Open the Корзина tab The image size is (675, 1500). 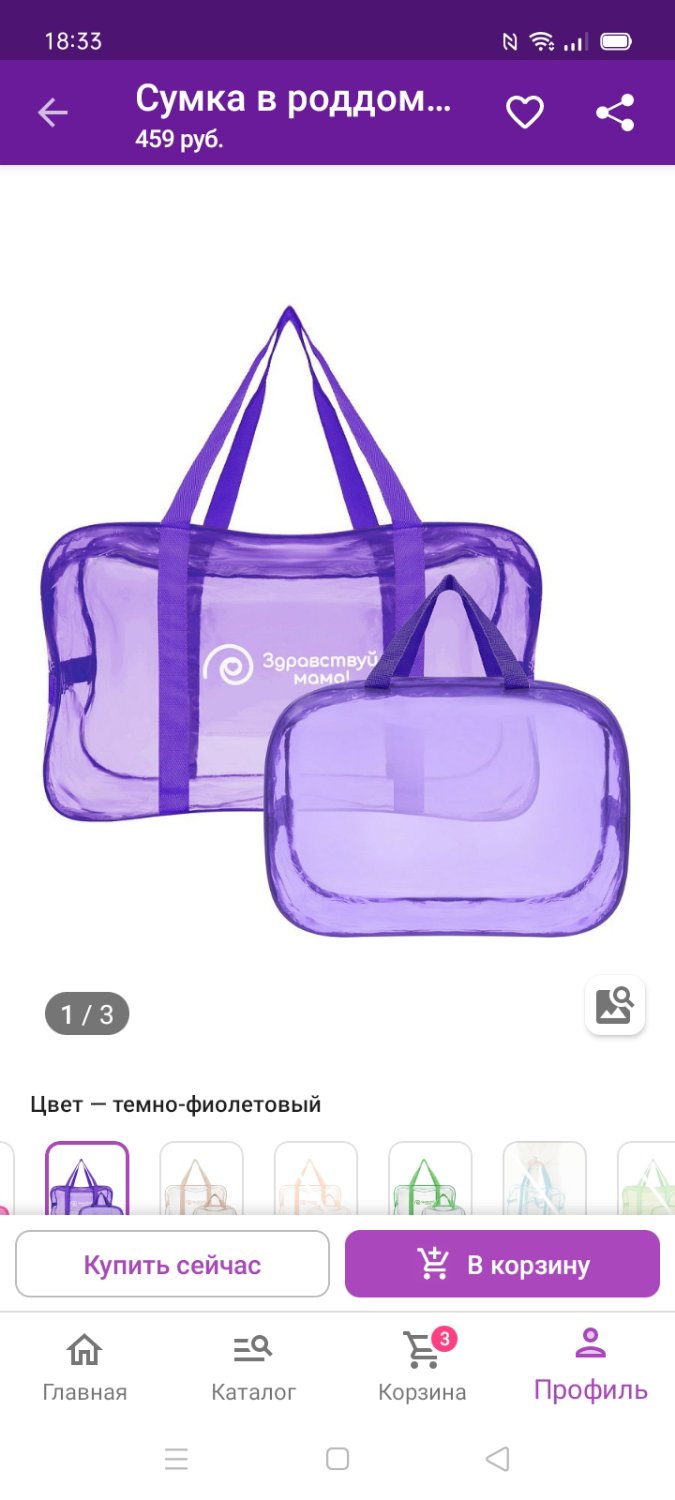tap(422, 1367)
